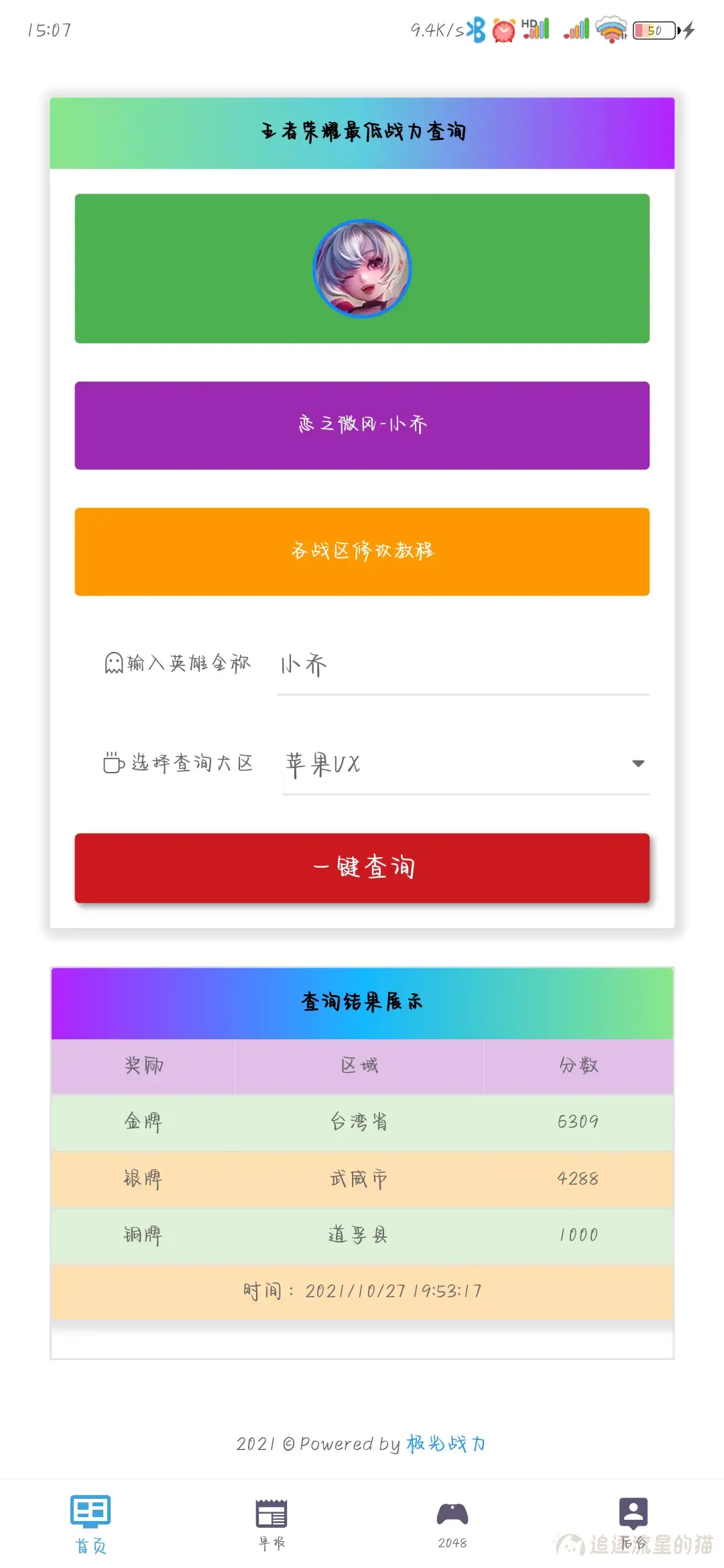Open the dropdown arrow next to 苹果VX
Viewport: 724px width, 1568px height.
[638, 764]
